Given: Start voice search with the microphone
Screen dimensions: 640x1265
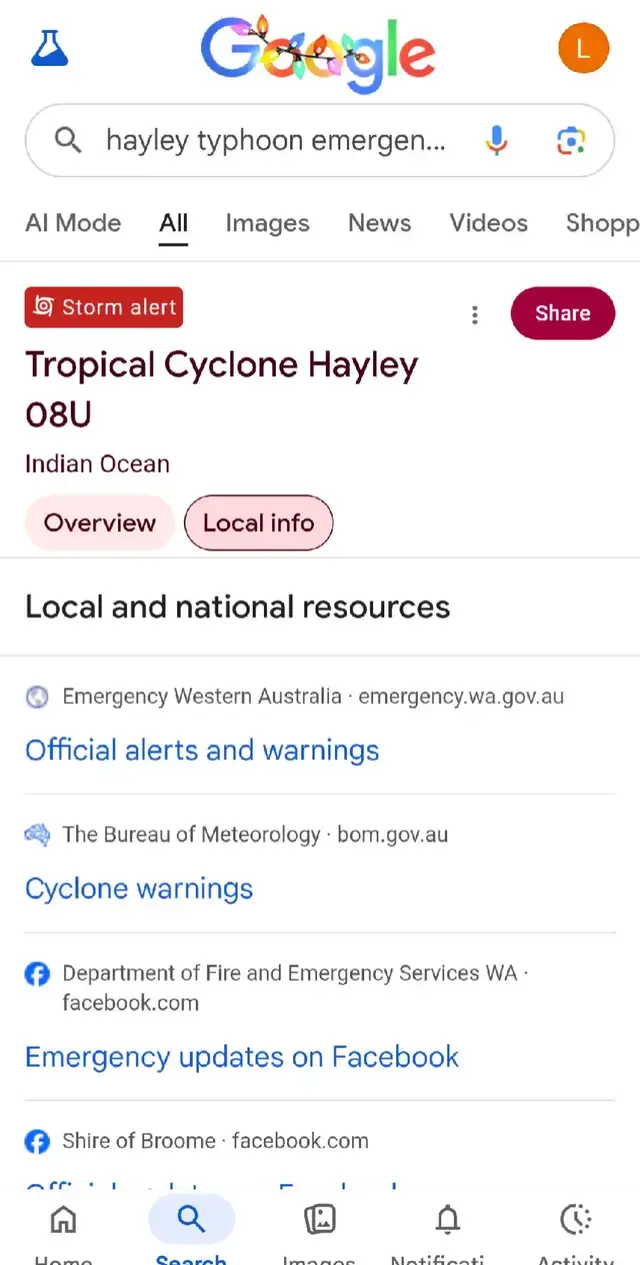Looking at the screenshot, I should [496, 141].
